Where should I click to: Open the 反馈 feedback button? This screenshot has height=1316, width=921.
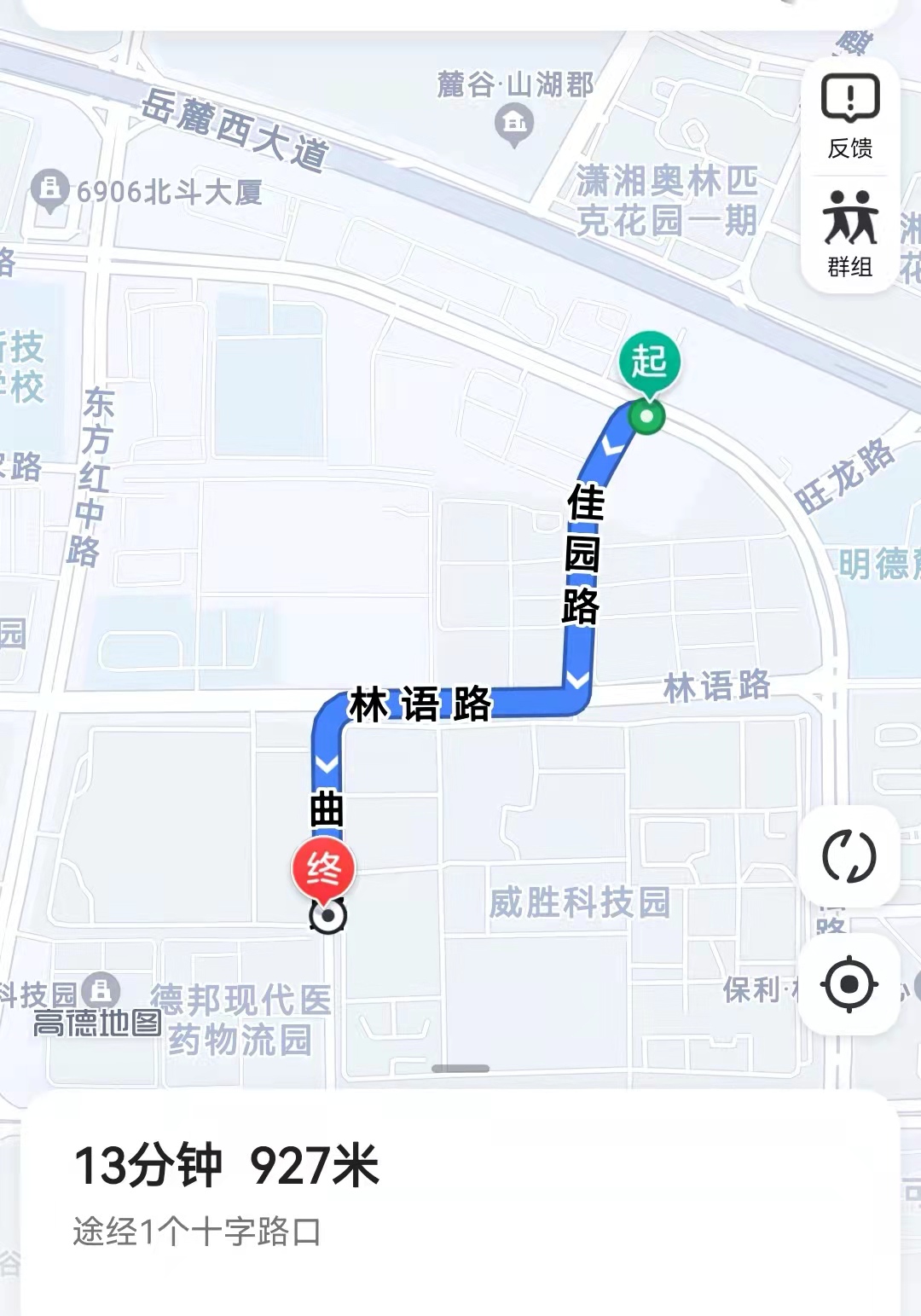coord(849,116)
